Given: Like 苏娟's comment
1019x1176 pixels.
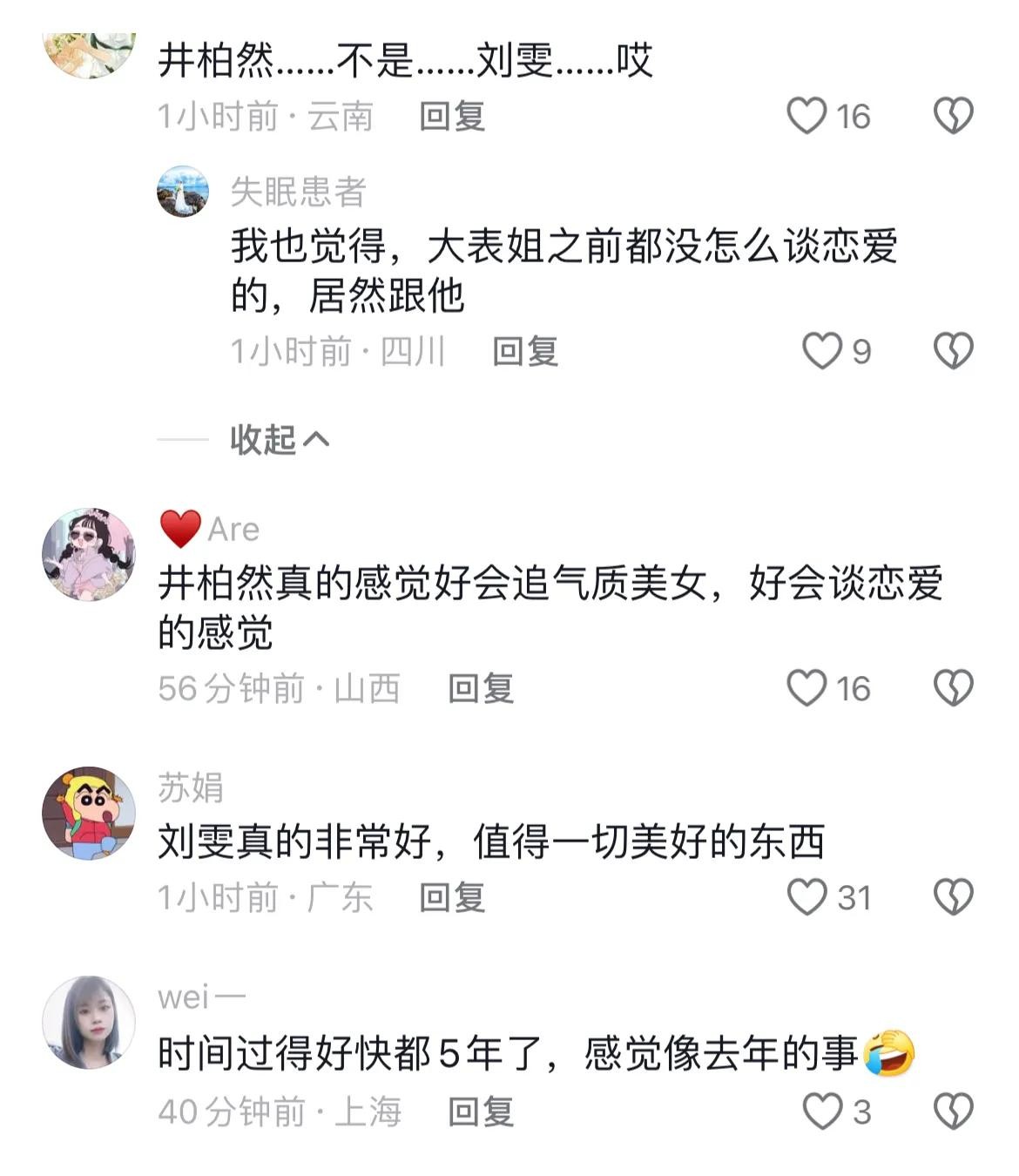Looking at the screenshot, I should click(x=806, y=897).
